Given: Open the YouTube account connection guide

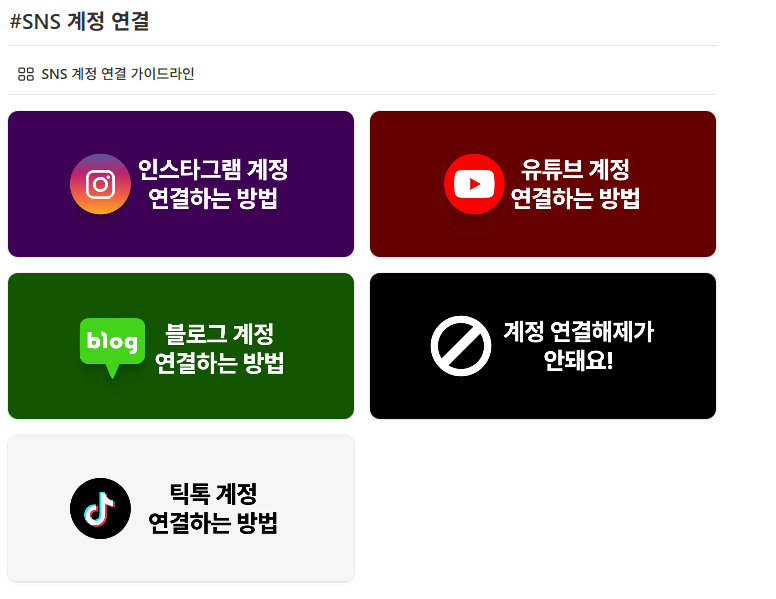Looking at the screenshot, I should coord(543,184).
